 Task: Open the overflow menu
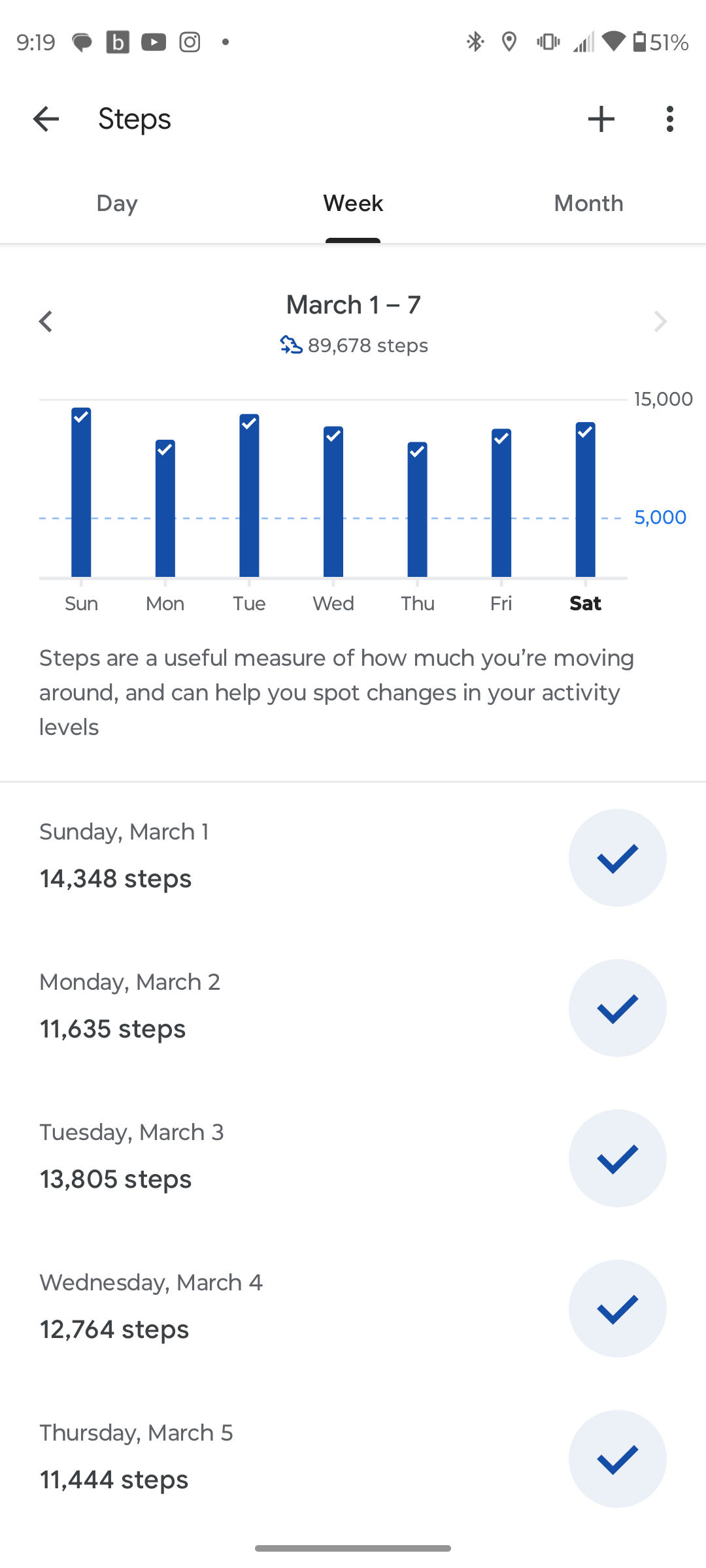pyautogui.click(x=669, y=119)
